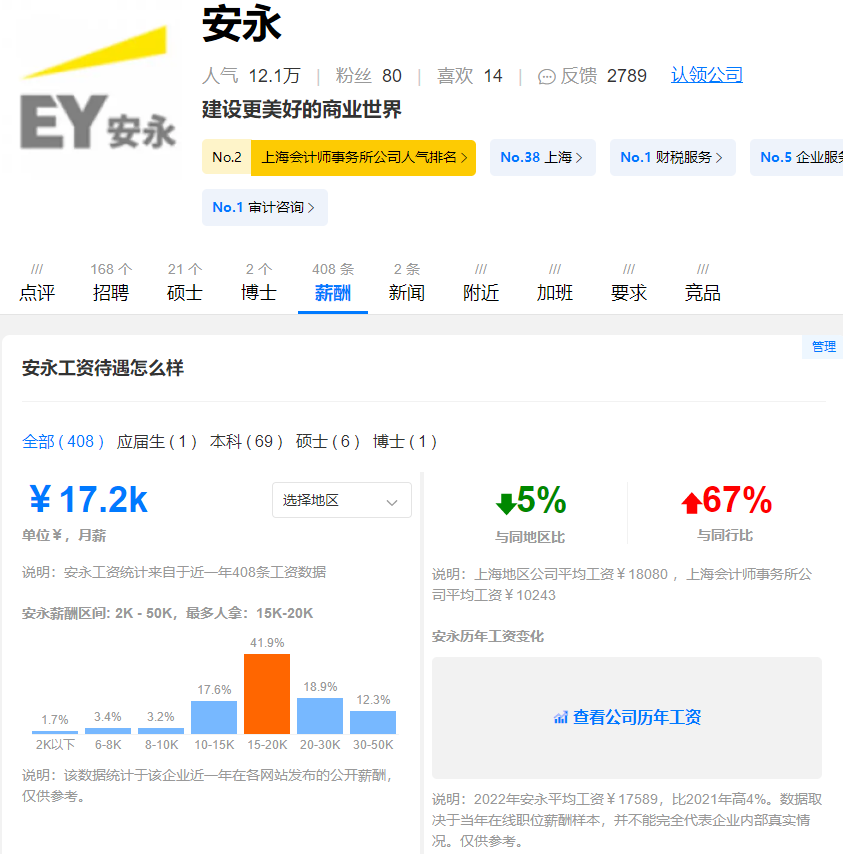Switch to the 点评 tab

[x=37, y=292]
